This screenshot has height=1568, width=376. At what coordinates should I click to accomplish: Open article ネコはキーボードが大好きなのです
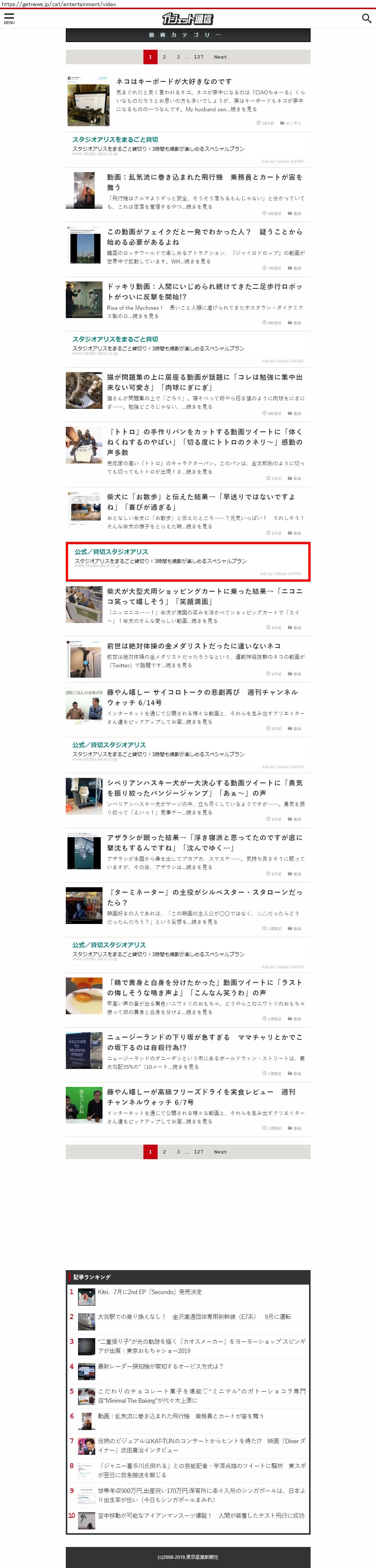(173, 81)
